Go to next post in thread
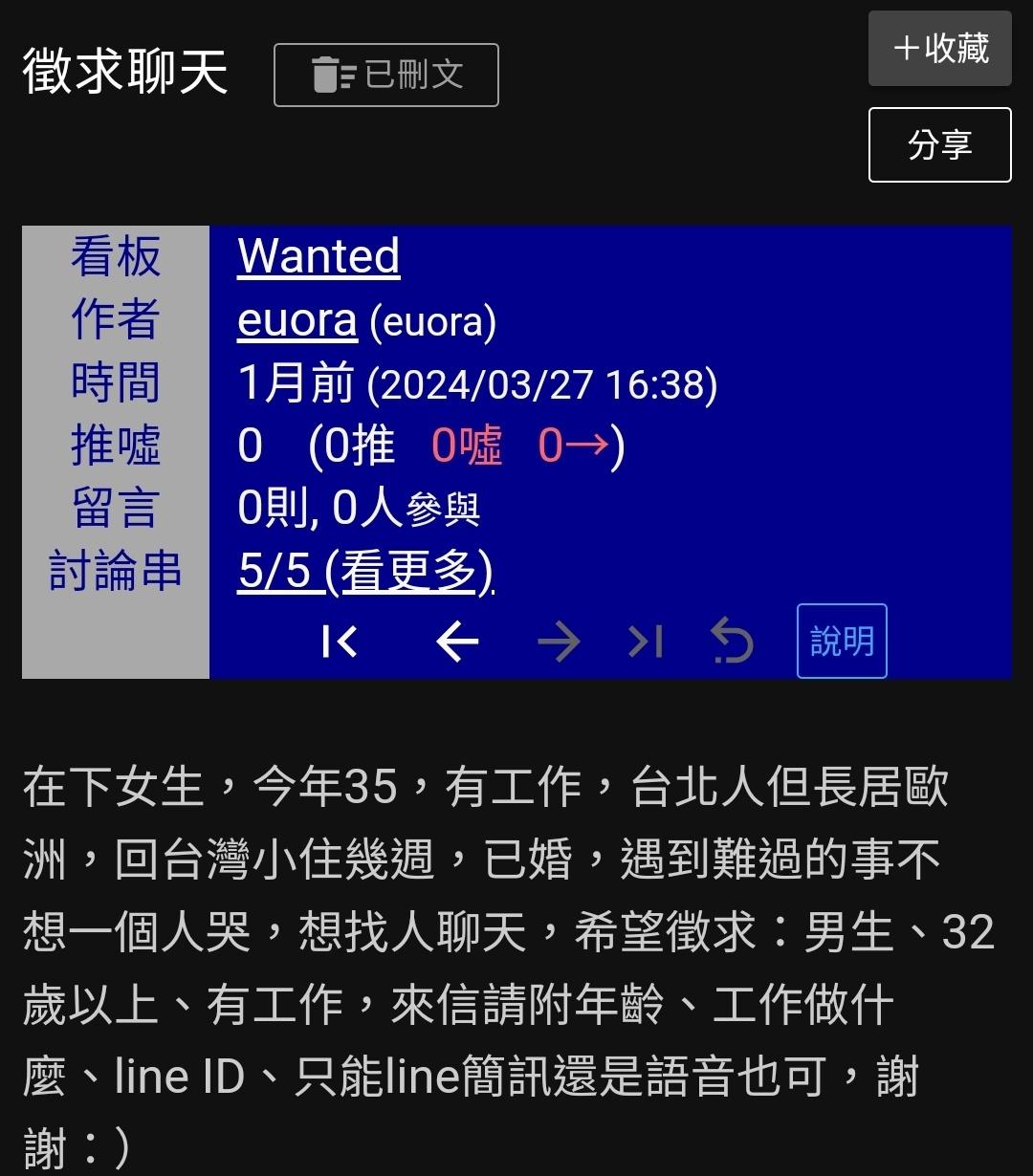Image resolution: width=1033 pixels, height=1176 pixels. point(559,642)
